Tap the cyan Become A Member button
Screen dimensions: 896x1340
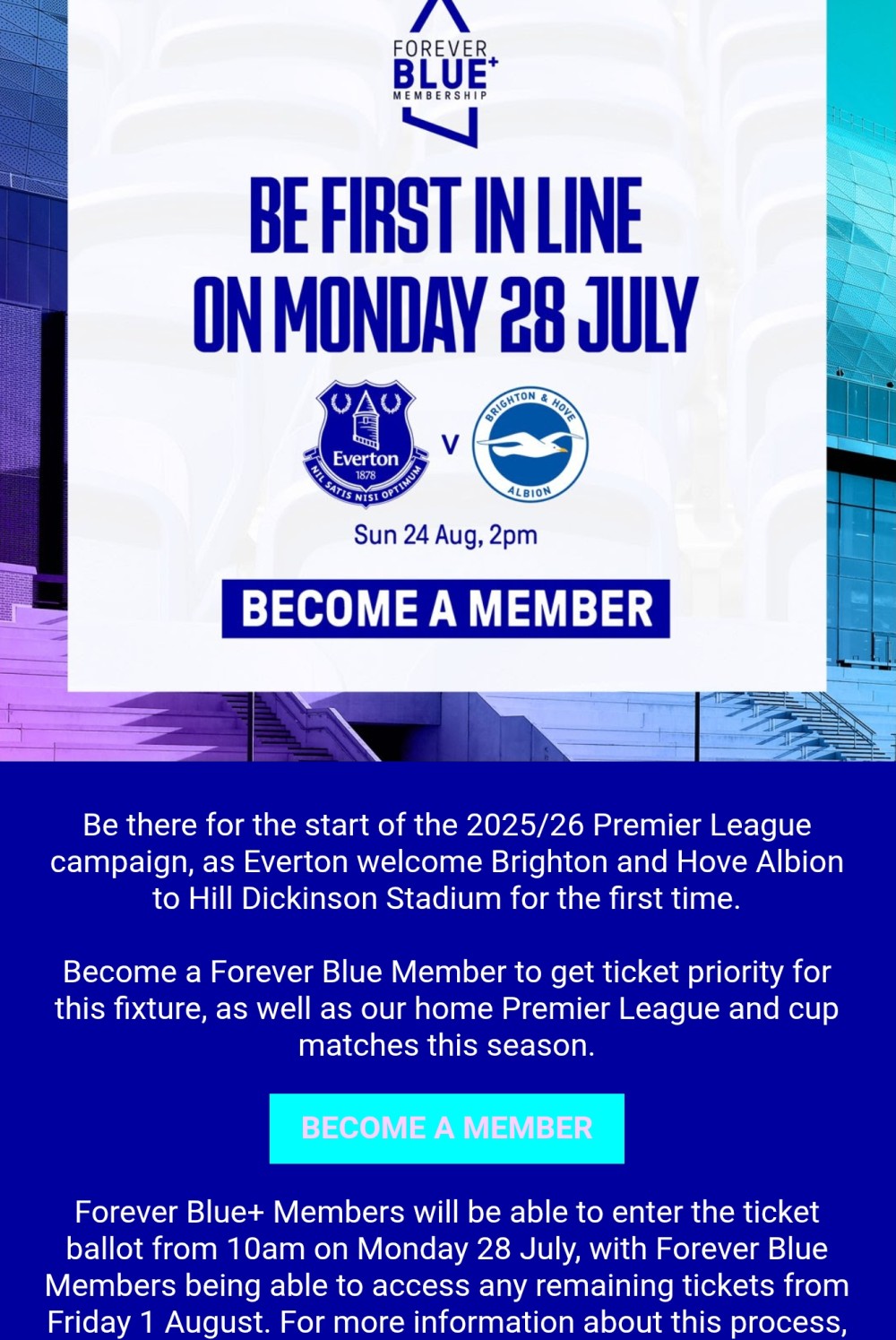446,1128
